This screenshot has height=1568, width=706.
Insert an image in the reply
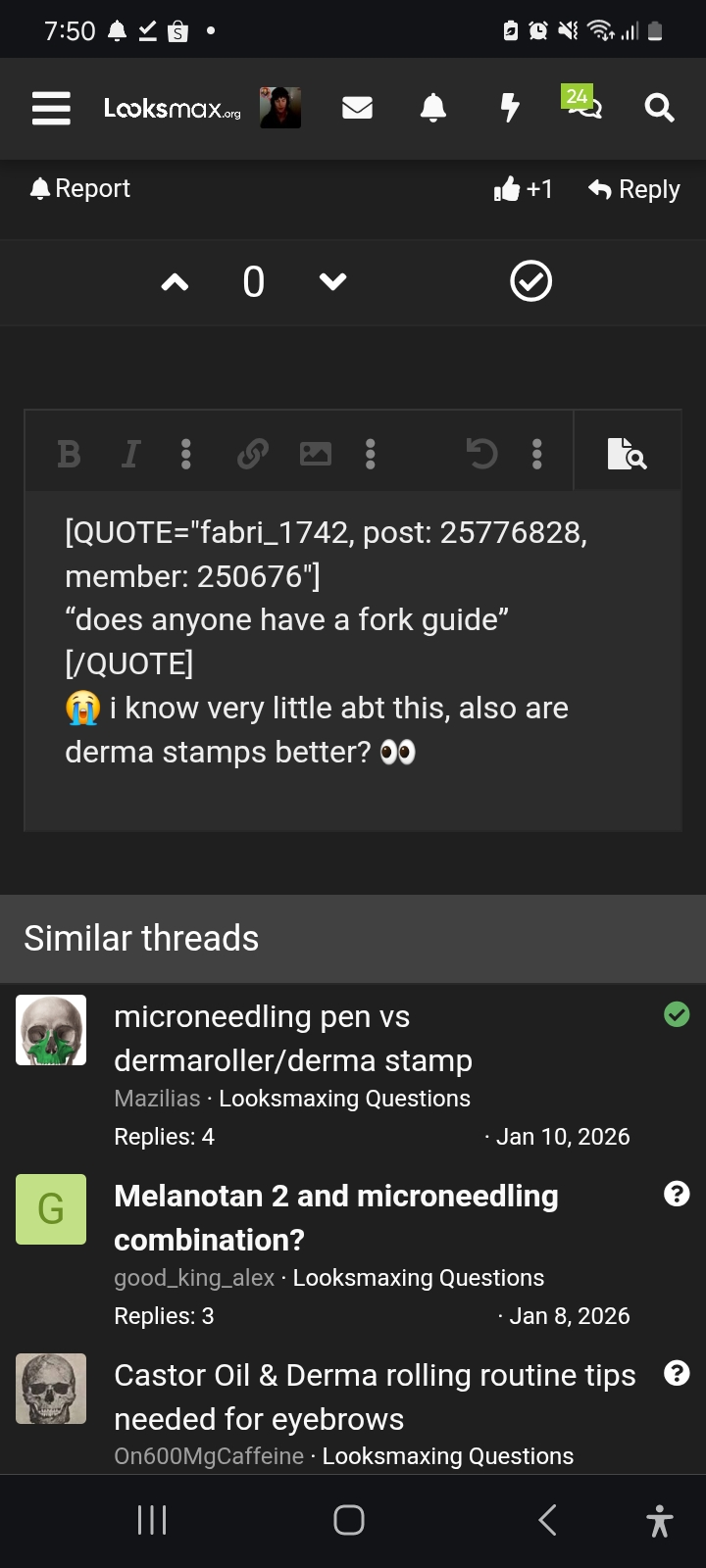click(315, 454)
